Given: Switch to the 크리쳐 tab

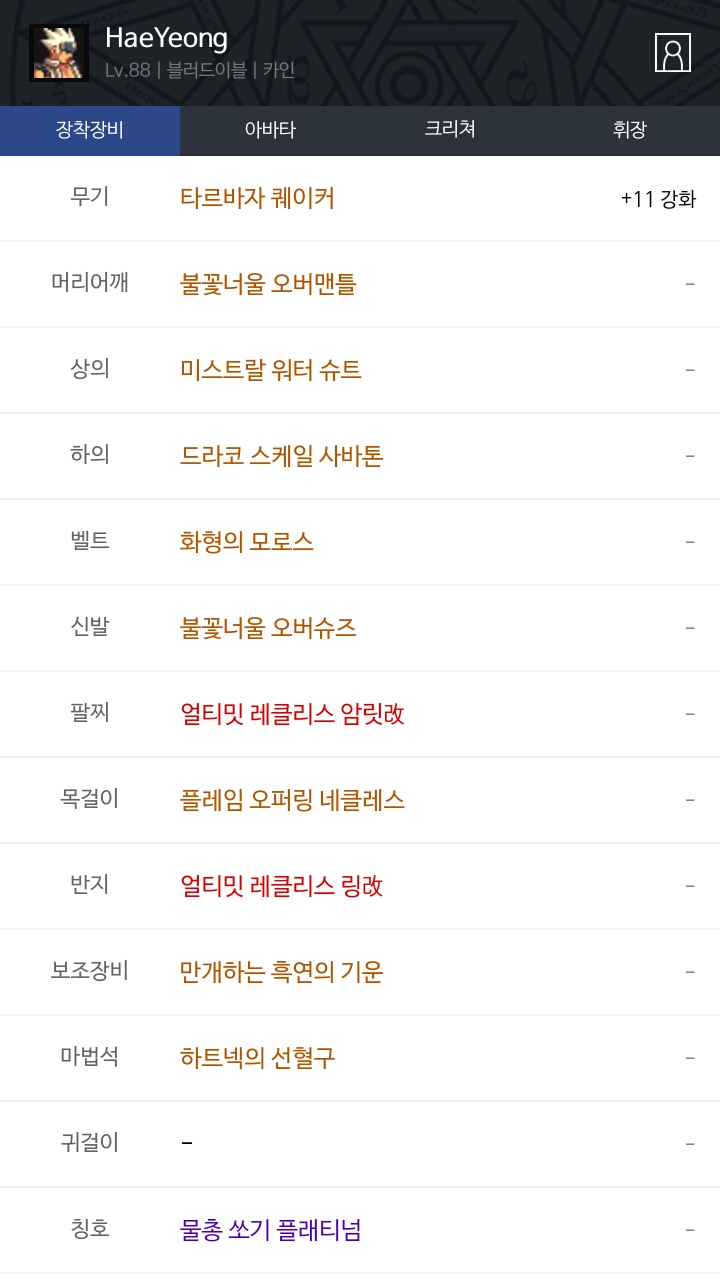Looking at the screenshot, I should click(450, 130).
